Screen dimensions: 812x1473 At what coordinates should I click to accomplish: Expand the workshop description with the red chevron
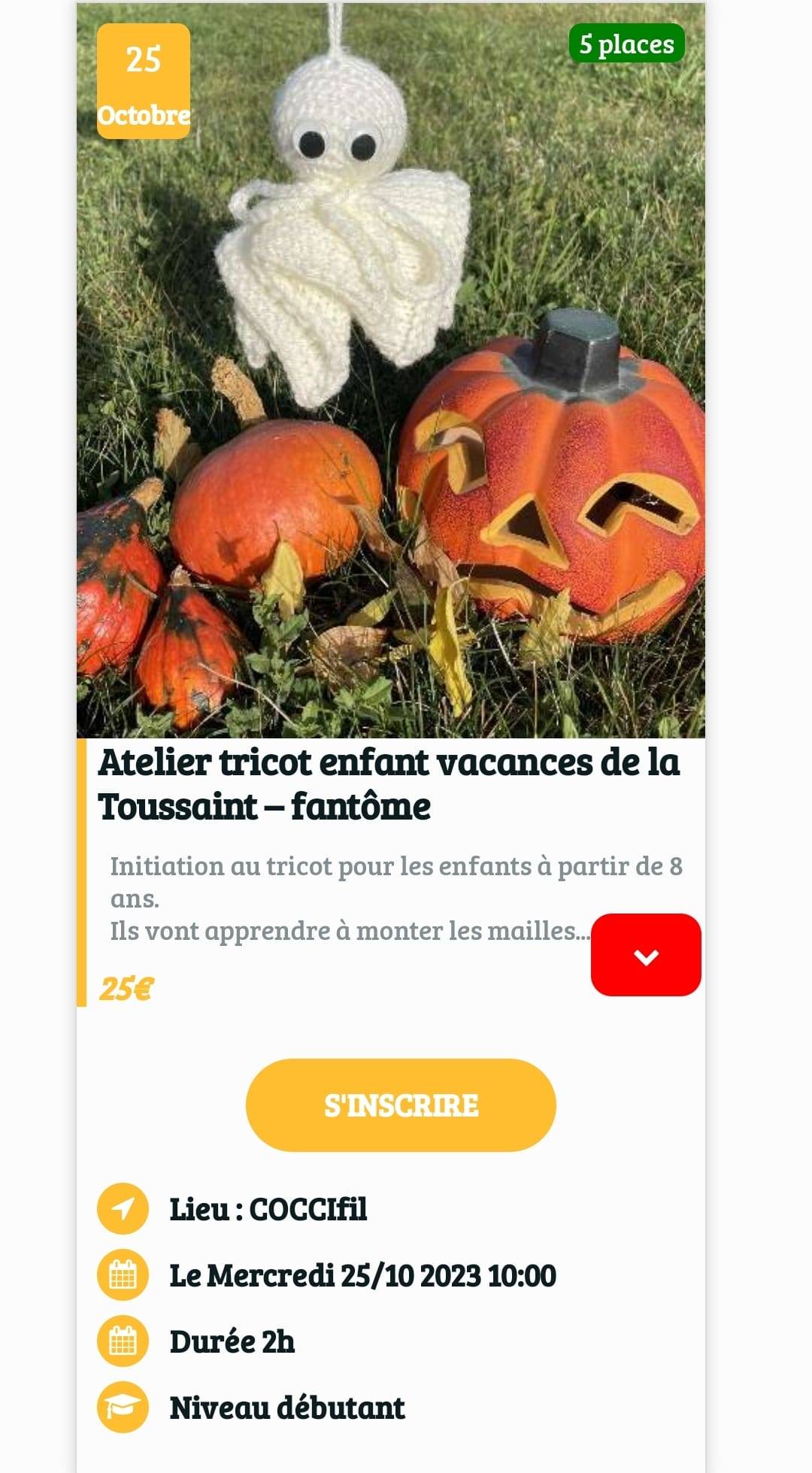point(646,955)
